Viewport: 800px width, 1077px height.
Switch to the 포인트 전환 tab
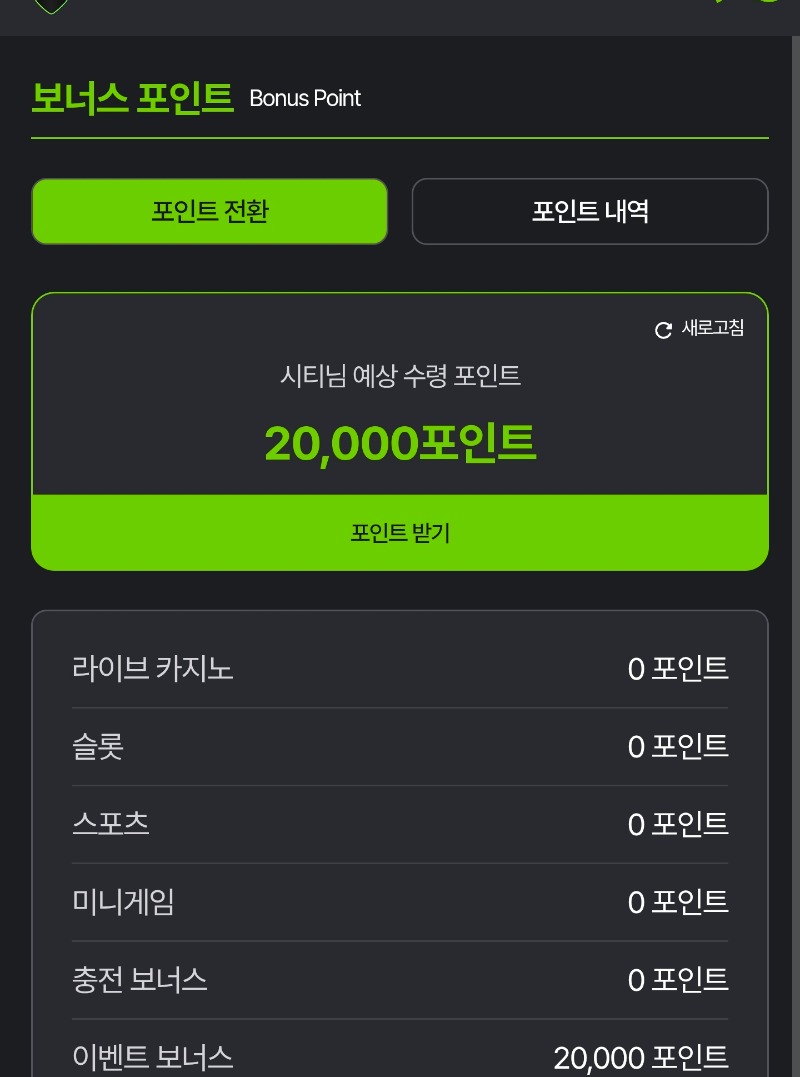coord(209,211)
